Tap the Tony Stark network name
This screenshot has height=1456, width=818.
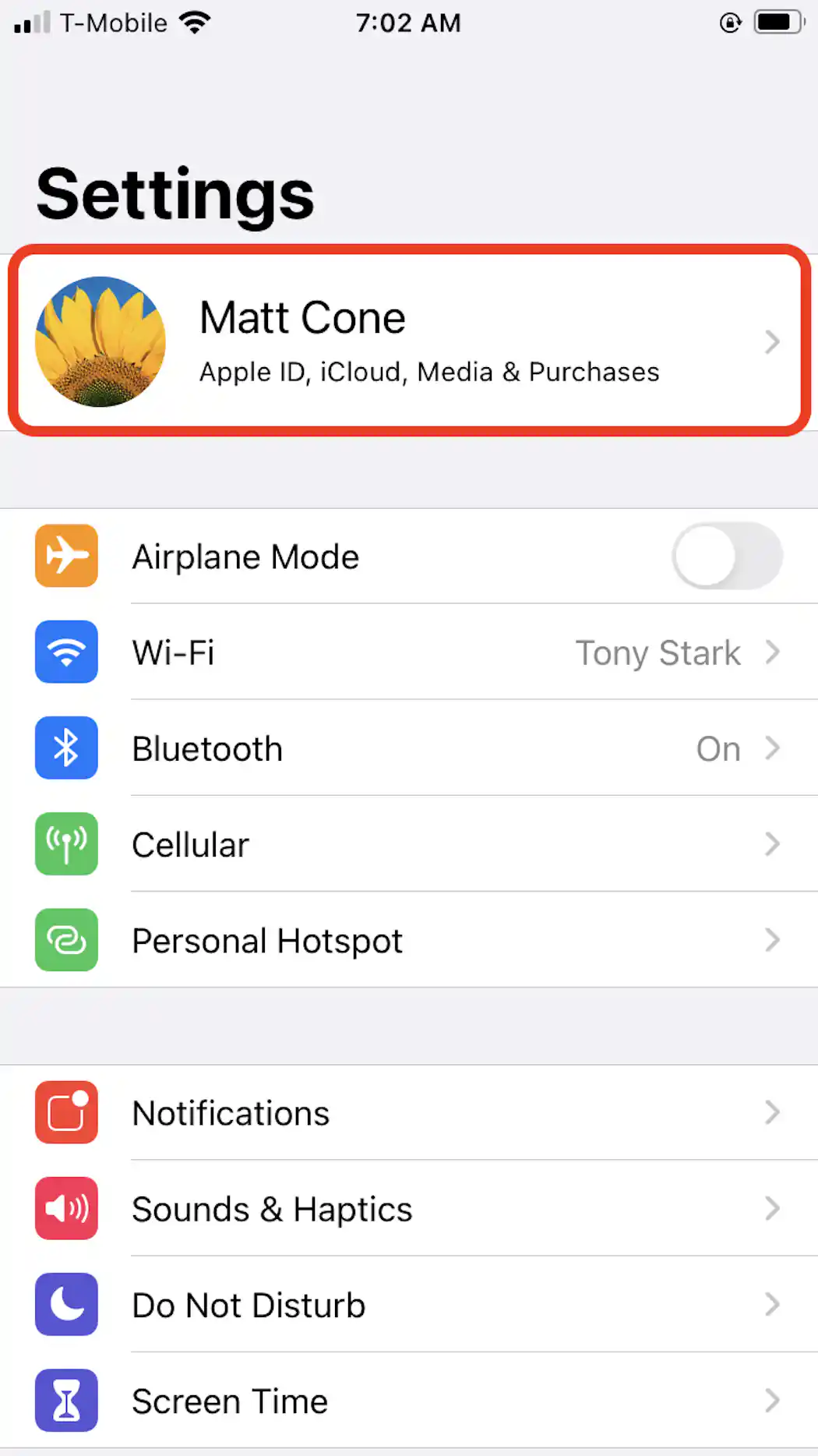click(658, 652)
